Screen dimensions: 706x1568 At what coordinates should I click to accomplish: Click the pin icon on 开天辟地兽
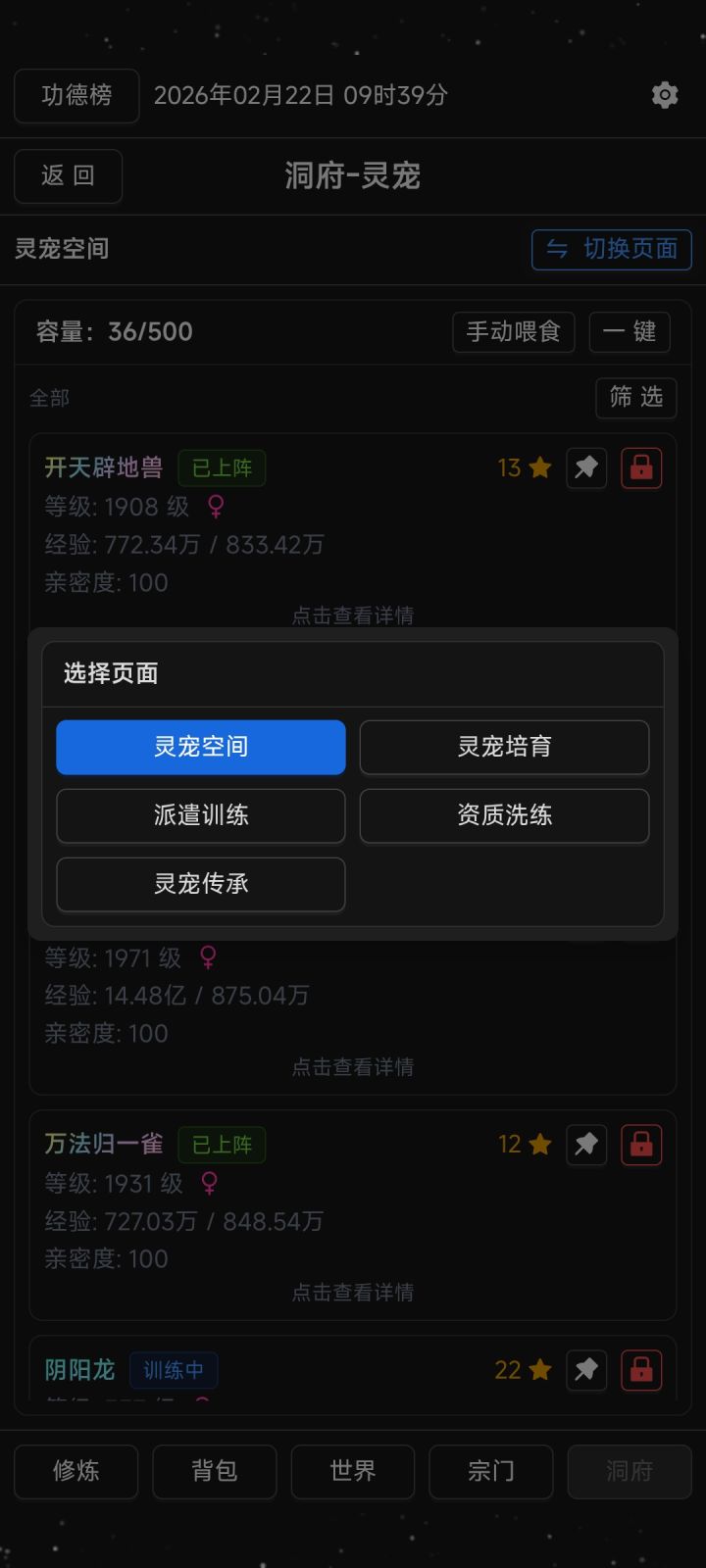[x=586, y=468]
